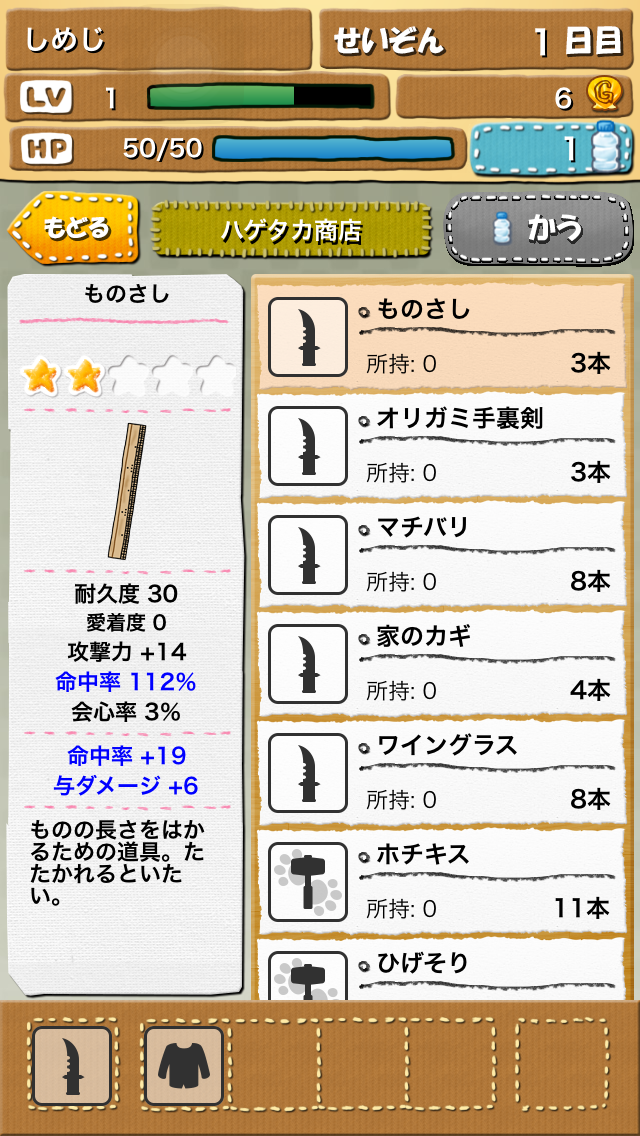Open the weapon slot with knife icon
The height and width of the screenshot is (1136, 640).
[72, 1066]
